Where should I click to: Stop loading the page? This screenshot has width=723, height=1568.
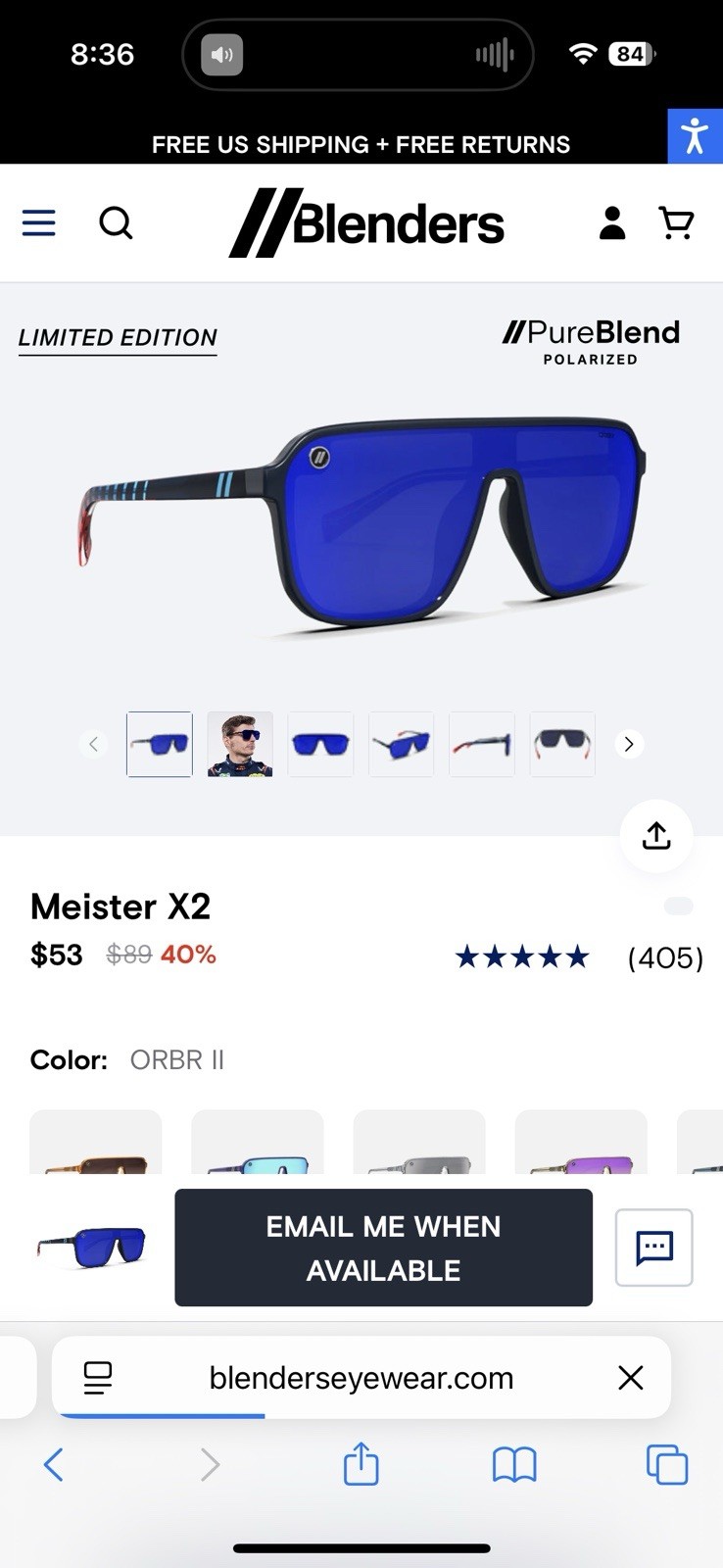pos(631,1378)
